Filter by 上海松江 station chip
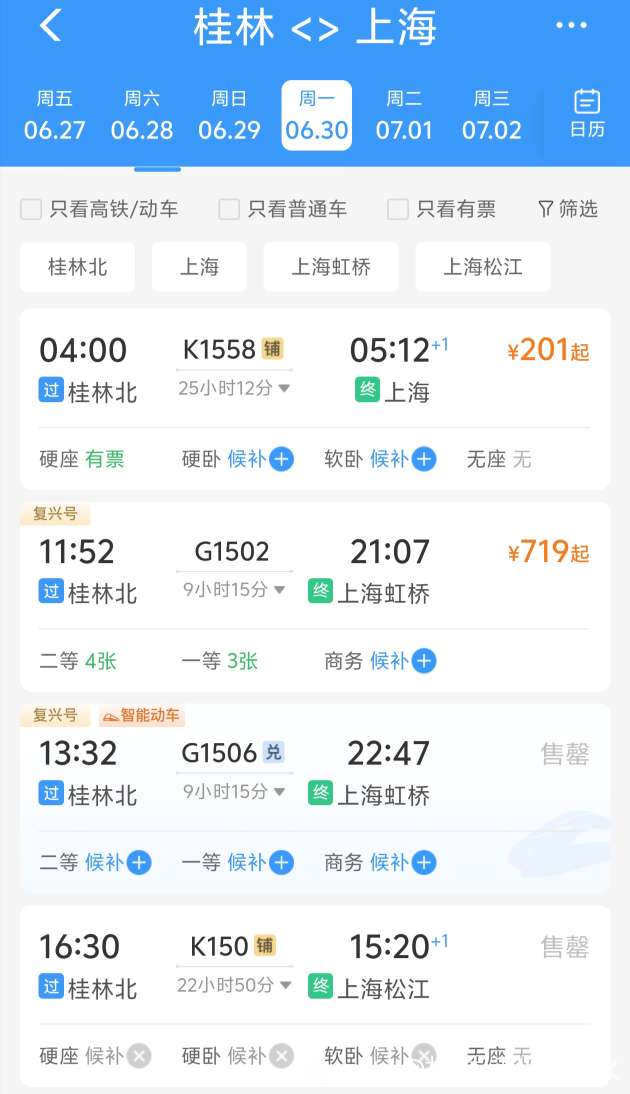This screenshot has height=1094, width=630. coord(483,267)
